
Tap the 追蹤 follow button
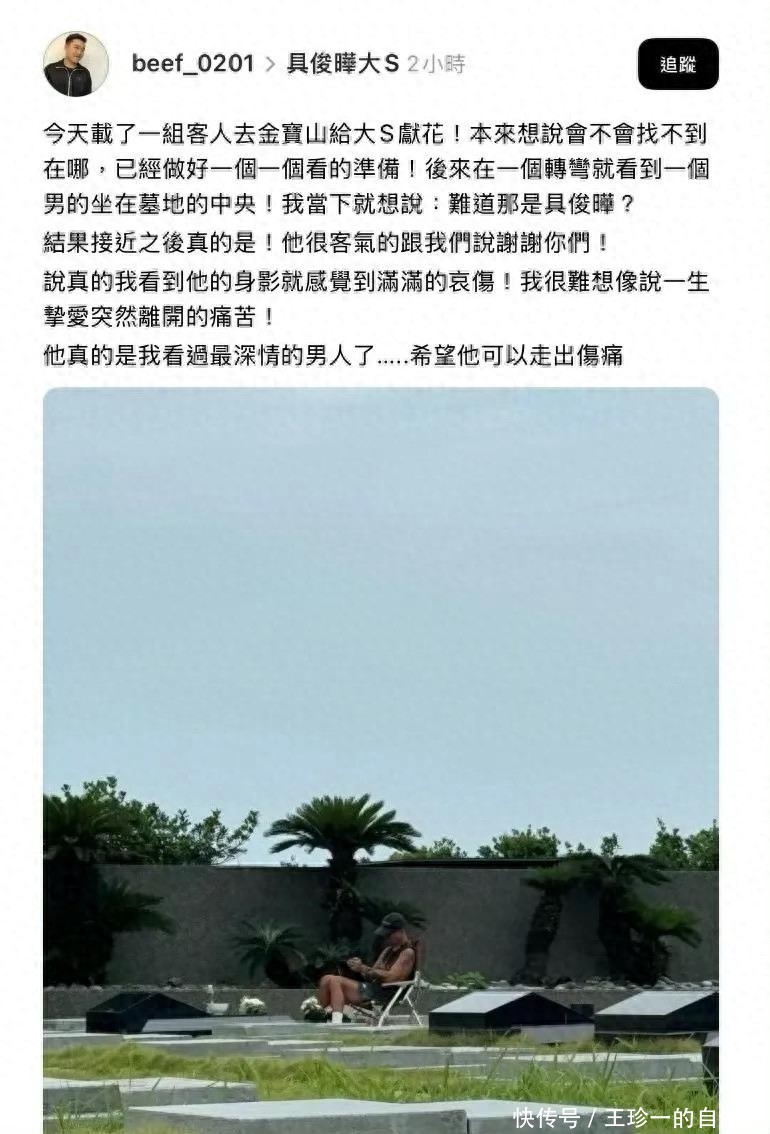(x=677, y=64)
